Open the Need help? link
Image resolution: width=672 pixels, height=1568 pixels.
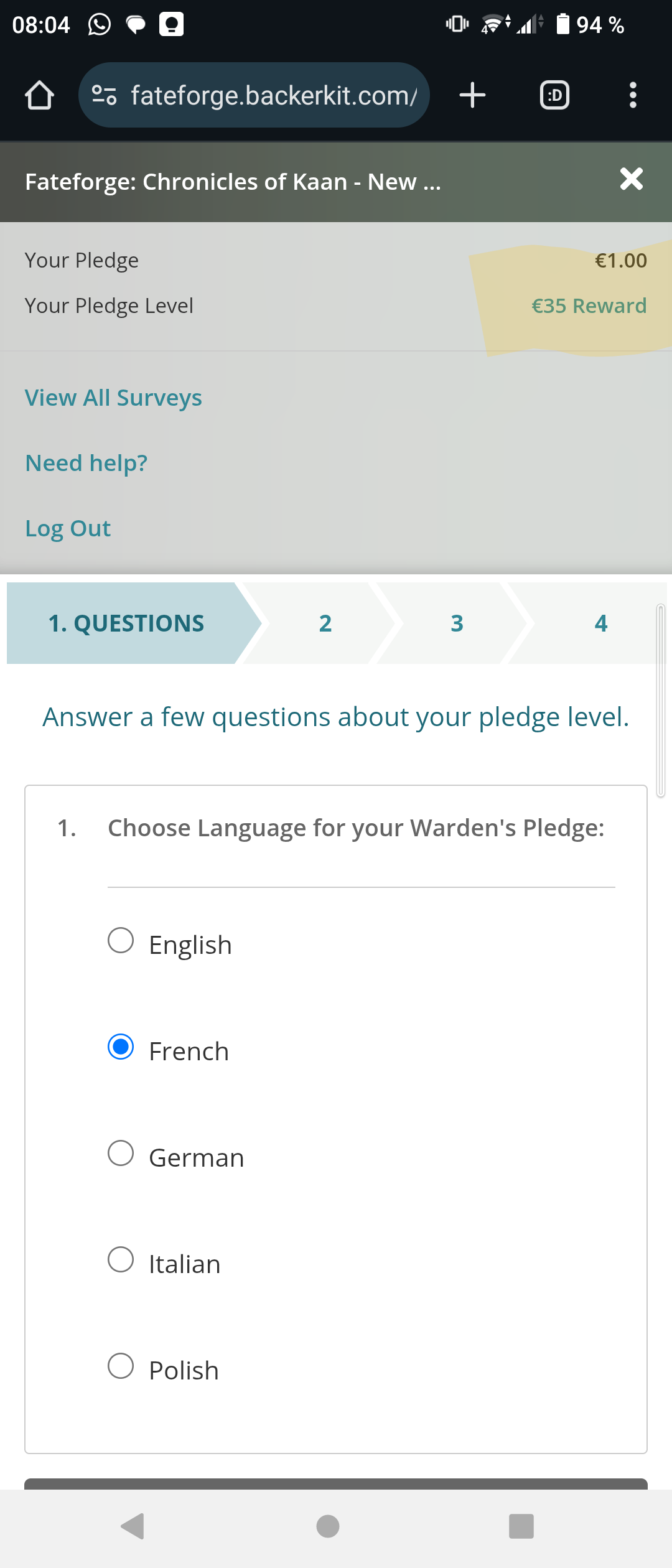pyautogui.click(x=86, y=464)
